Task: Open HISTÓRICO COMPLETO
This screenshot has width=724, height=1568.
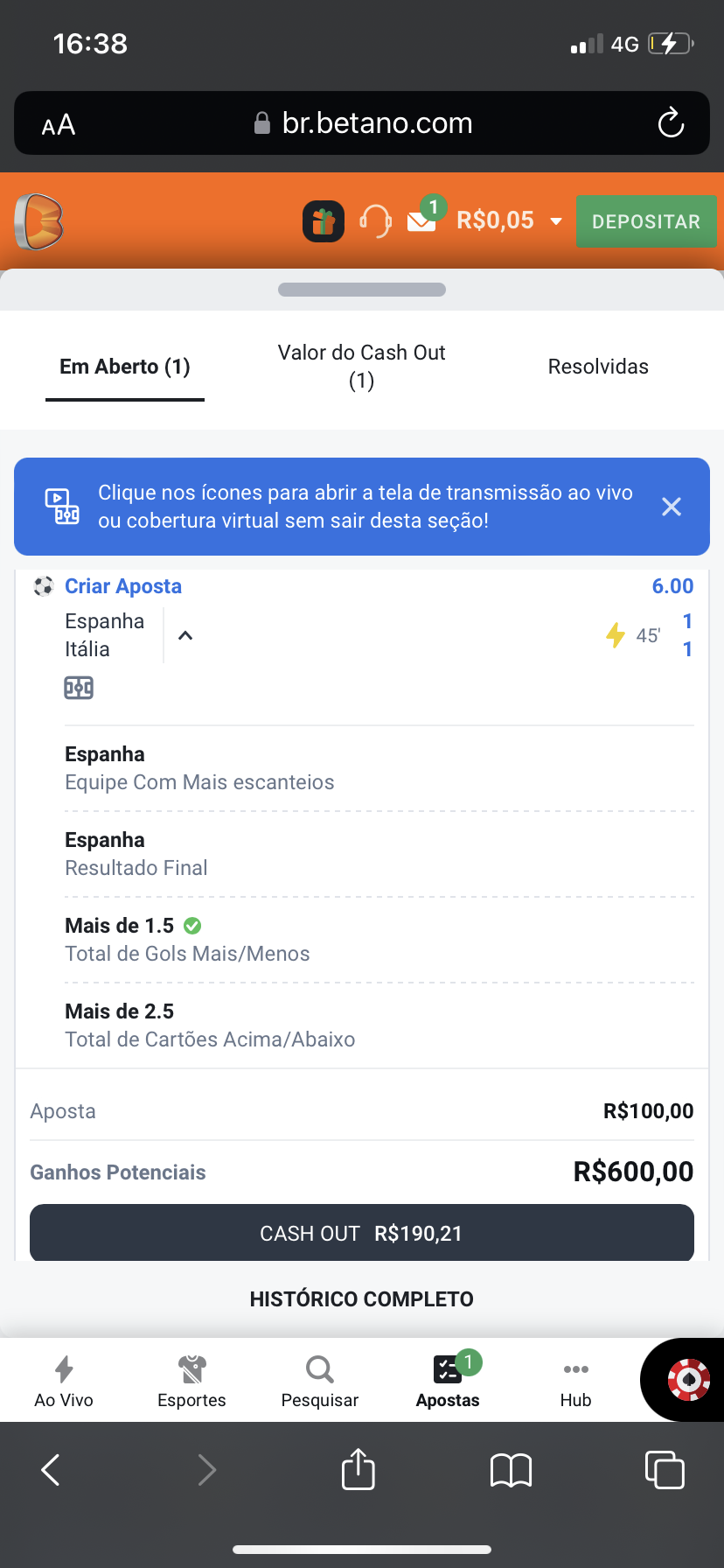Action: (x=361, y=1299)
